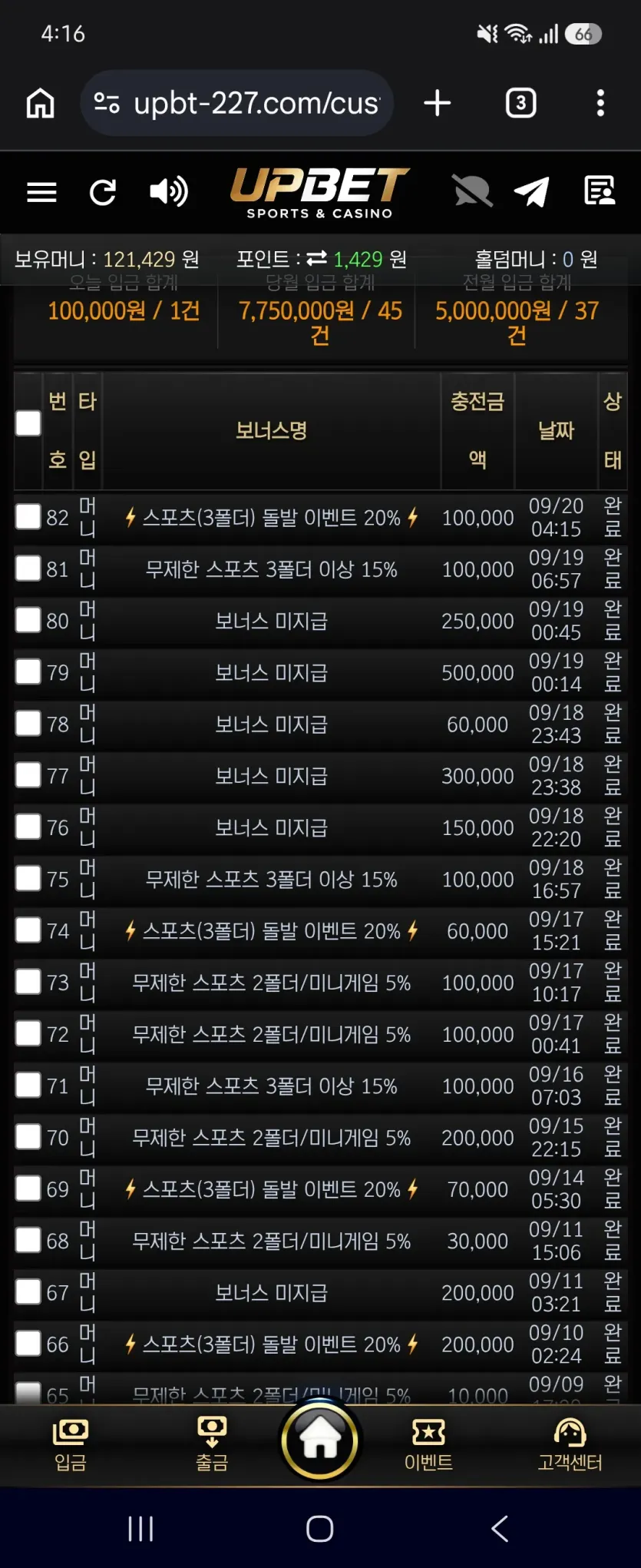Viewport: 641px width, 1568px height.
Task: Tap the center home button
Action: [x=319, y=1440]
